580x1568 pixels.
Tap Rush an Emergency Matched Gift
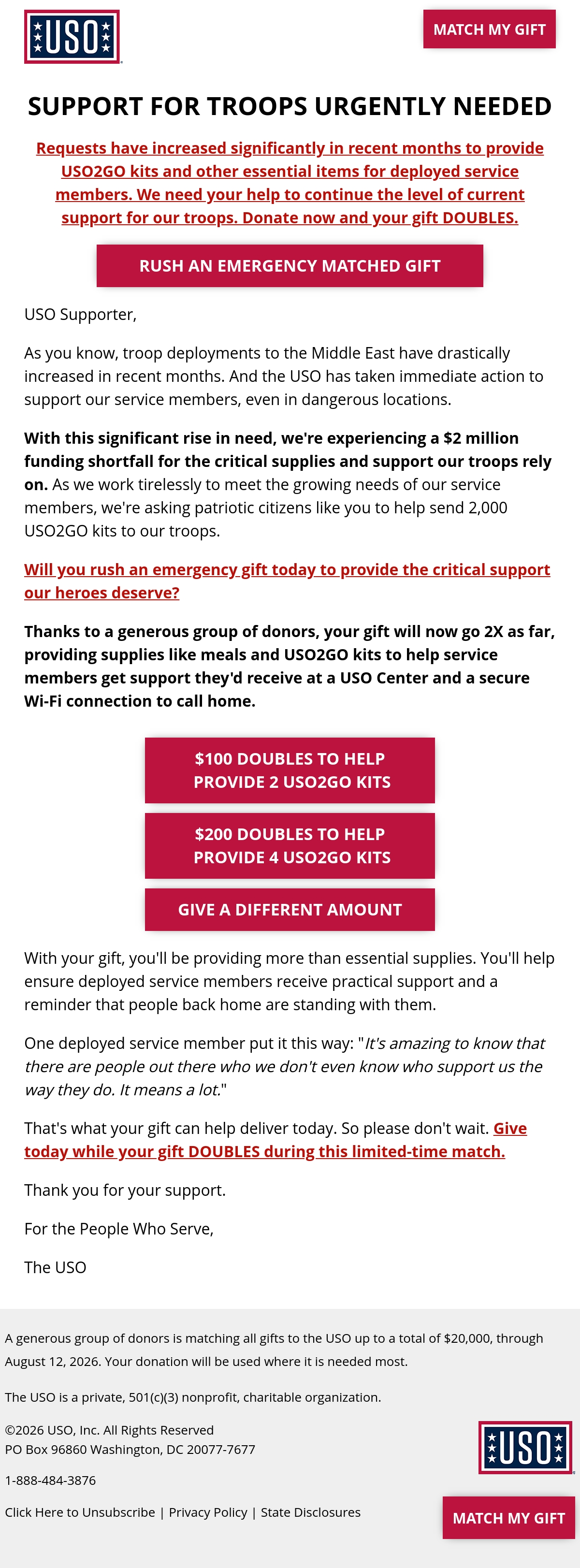pyautogui.click(x=290, y=266)
